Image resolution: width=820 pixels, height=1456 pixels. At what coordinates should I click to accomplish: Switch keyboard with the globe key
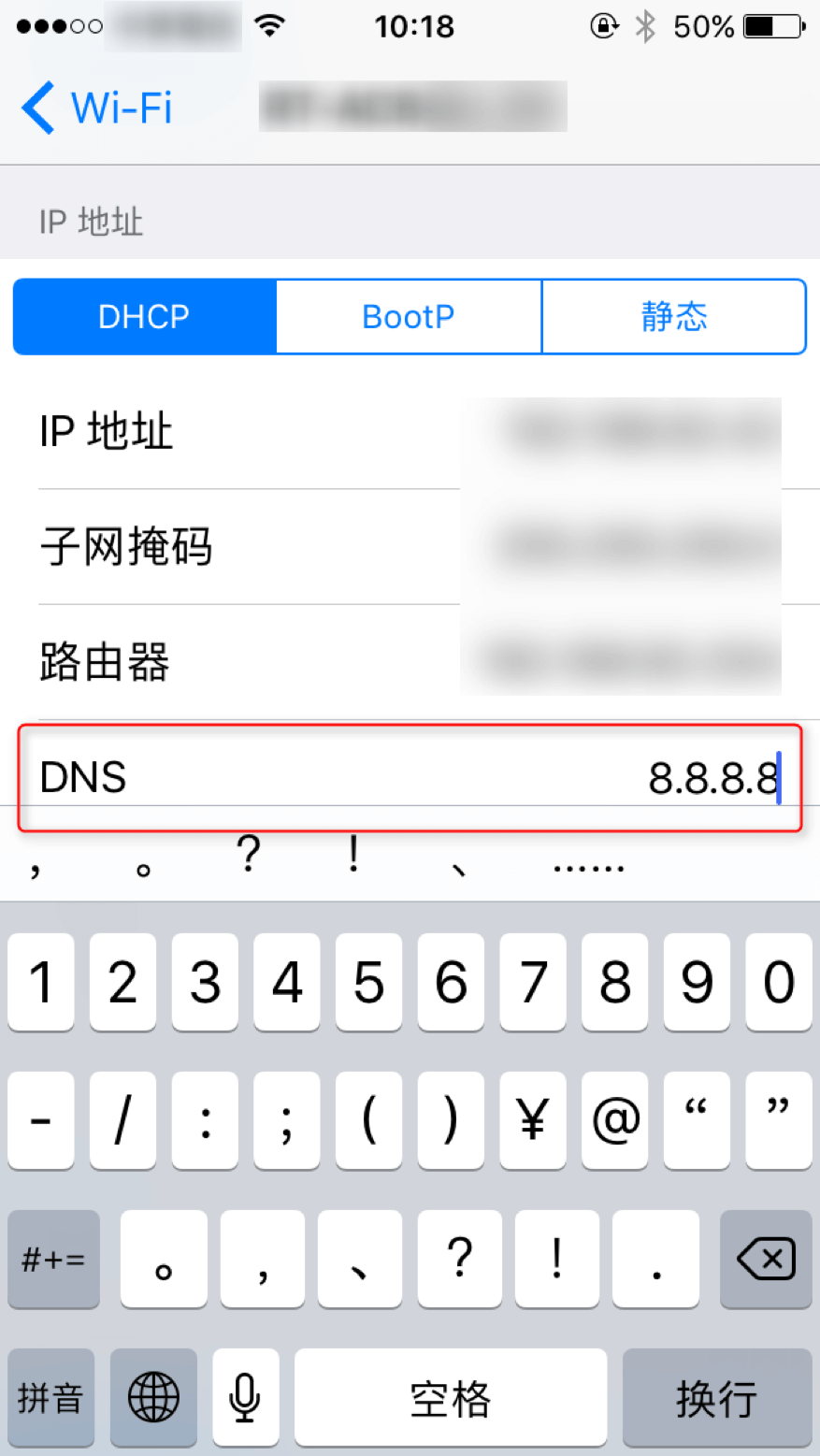pyautogui.click(x=153, y=1398)
